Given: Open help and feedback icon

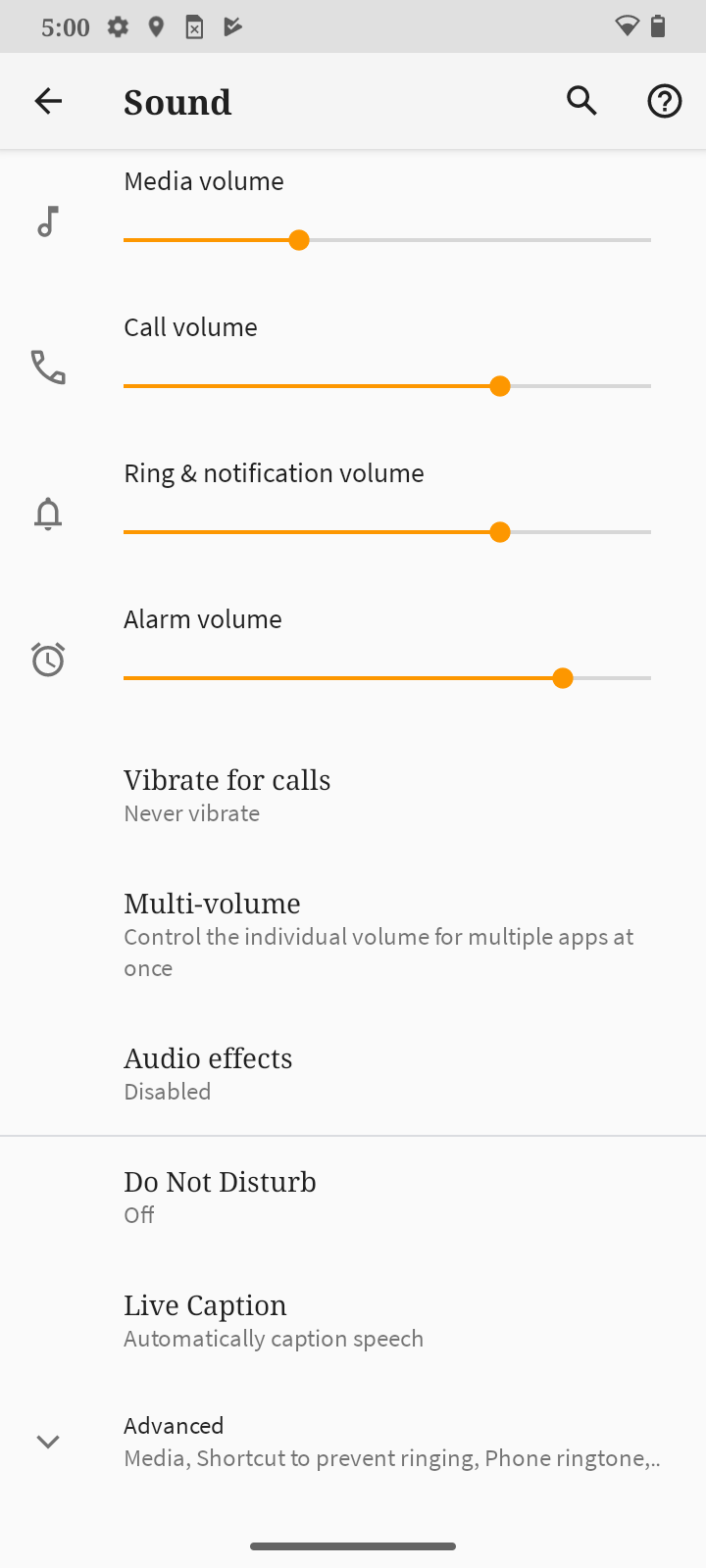Looking at the screenshot, I should tap(664, 101).
